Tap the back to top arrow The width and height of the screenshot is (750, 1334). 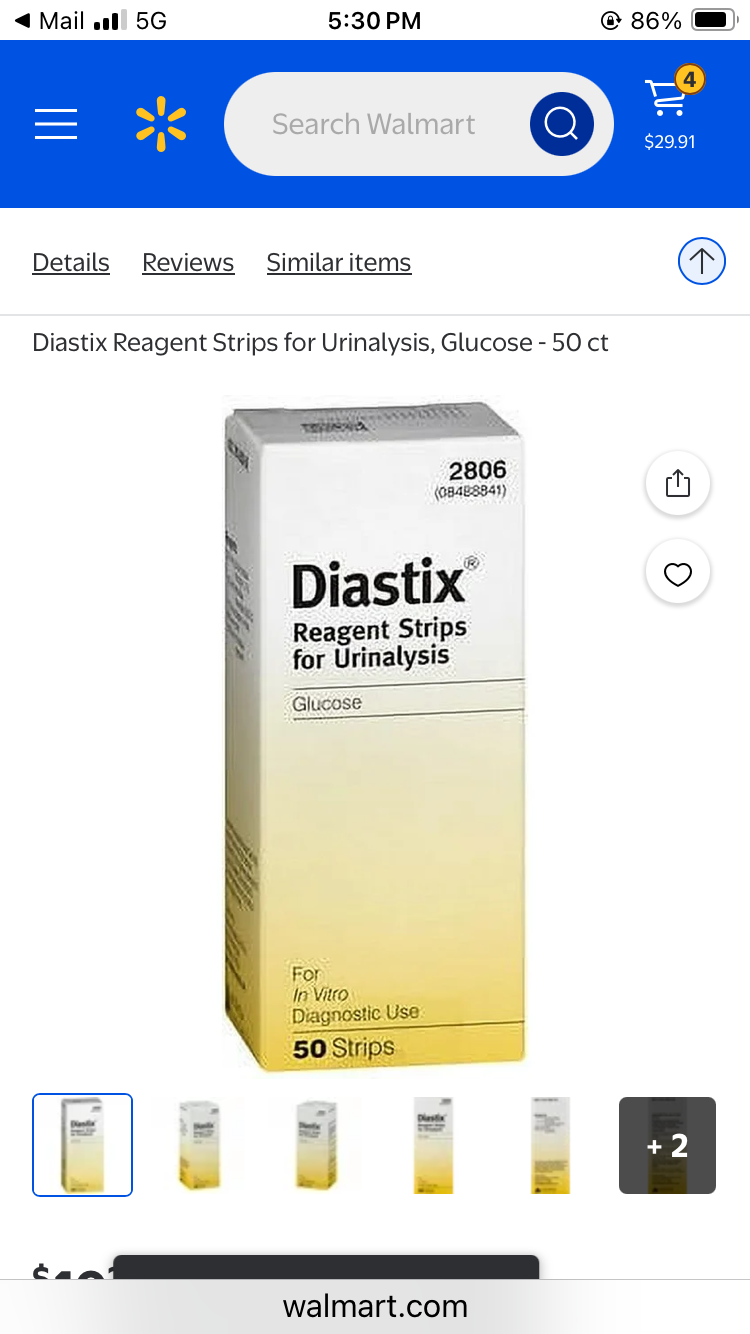point(701,262)
